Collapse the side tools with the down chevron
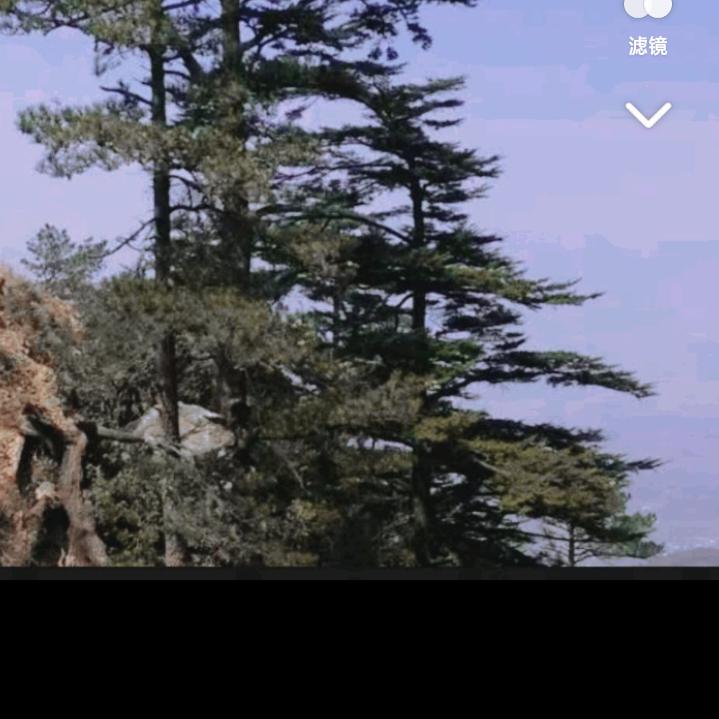The height and width of the screenshot is (719, 719). (648, 115)
